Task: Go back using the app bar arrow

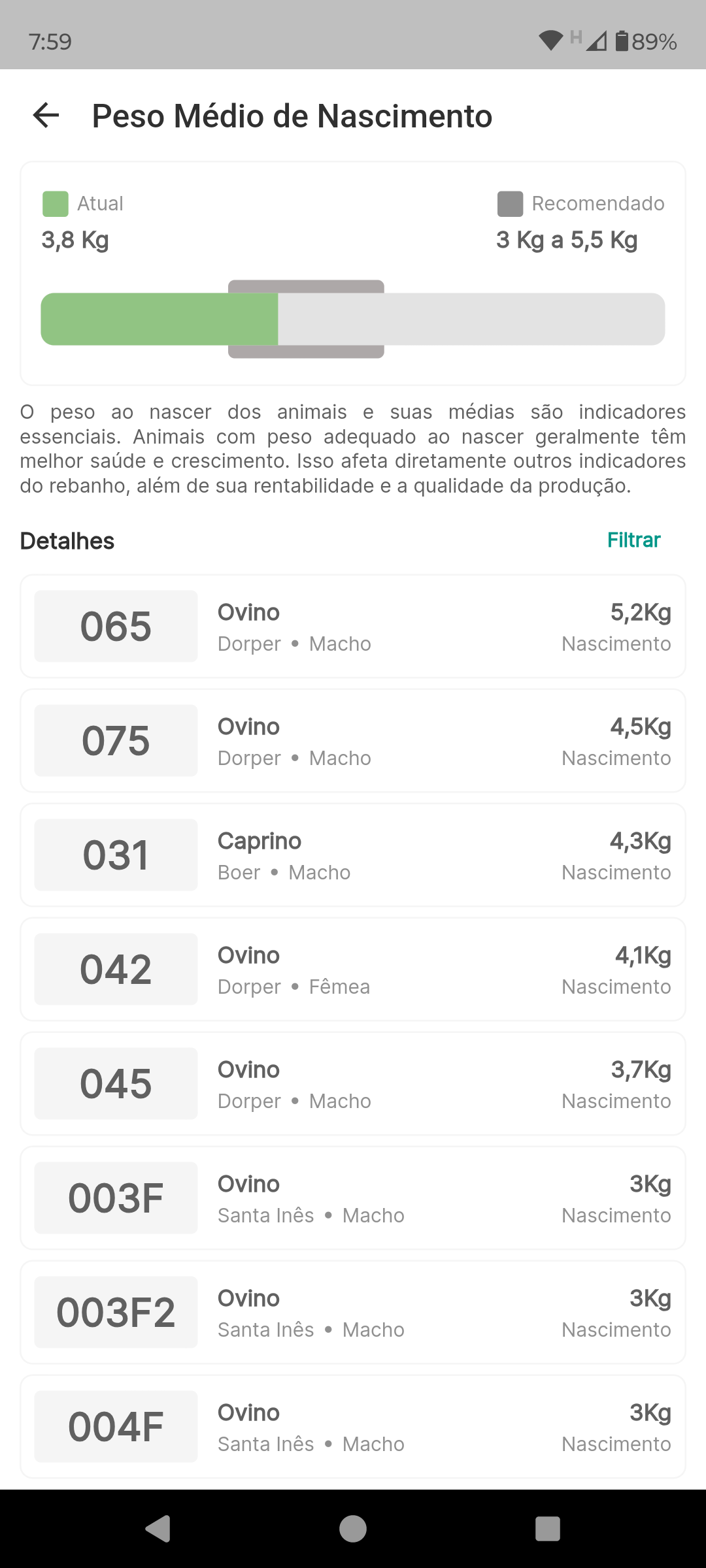Action: pos(46,116)
